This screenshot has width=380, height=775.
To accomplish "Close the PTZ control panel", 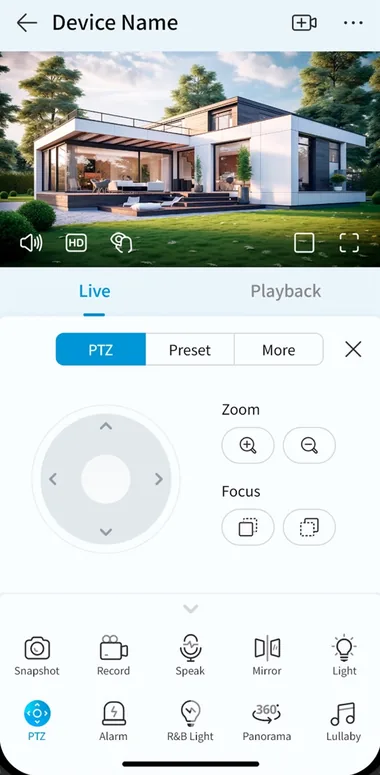I will (x=353, y=349).
